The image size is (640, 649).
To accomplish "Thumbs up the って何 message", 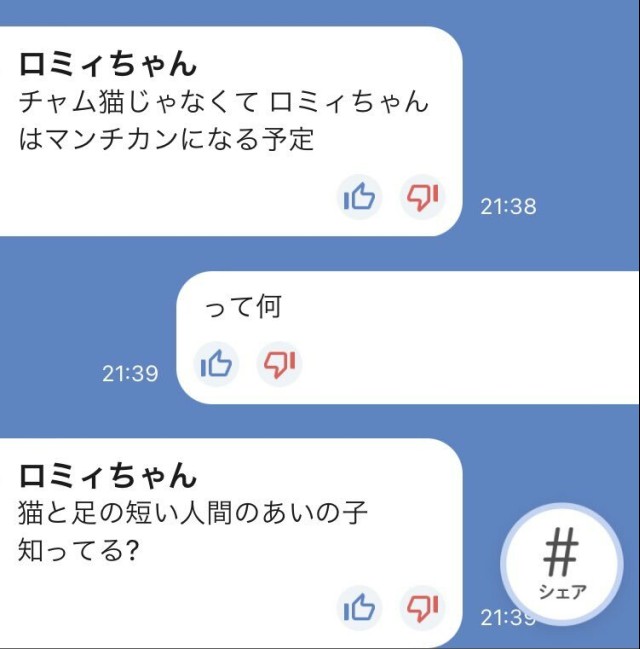I will tap(216, 364).
